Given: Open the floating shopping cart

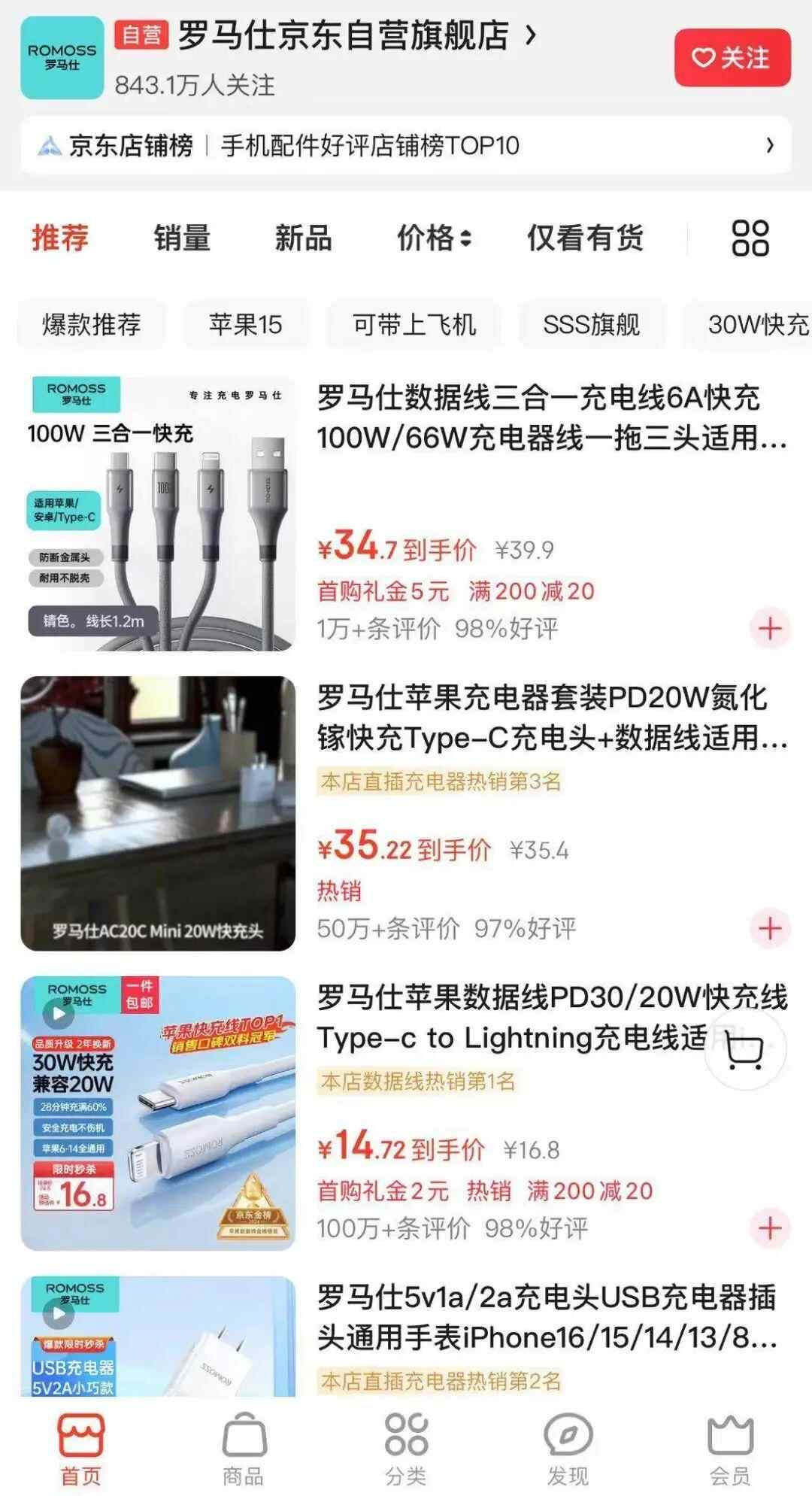Looking at the screenshot, I should pyautogui.click(x=745, y=1049).
